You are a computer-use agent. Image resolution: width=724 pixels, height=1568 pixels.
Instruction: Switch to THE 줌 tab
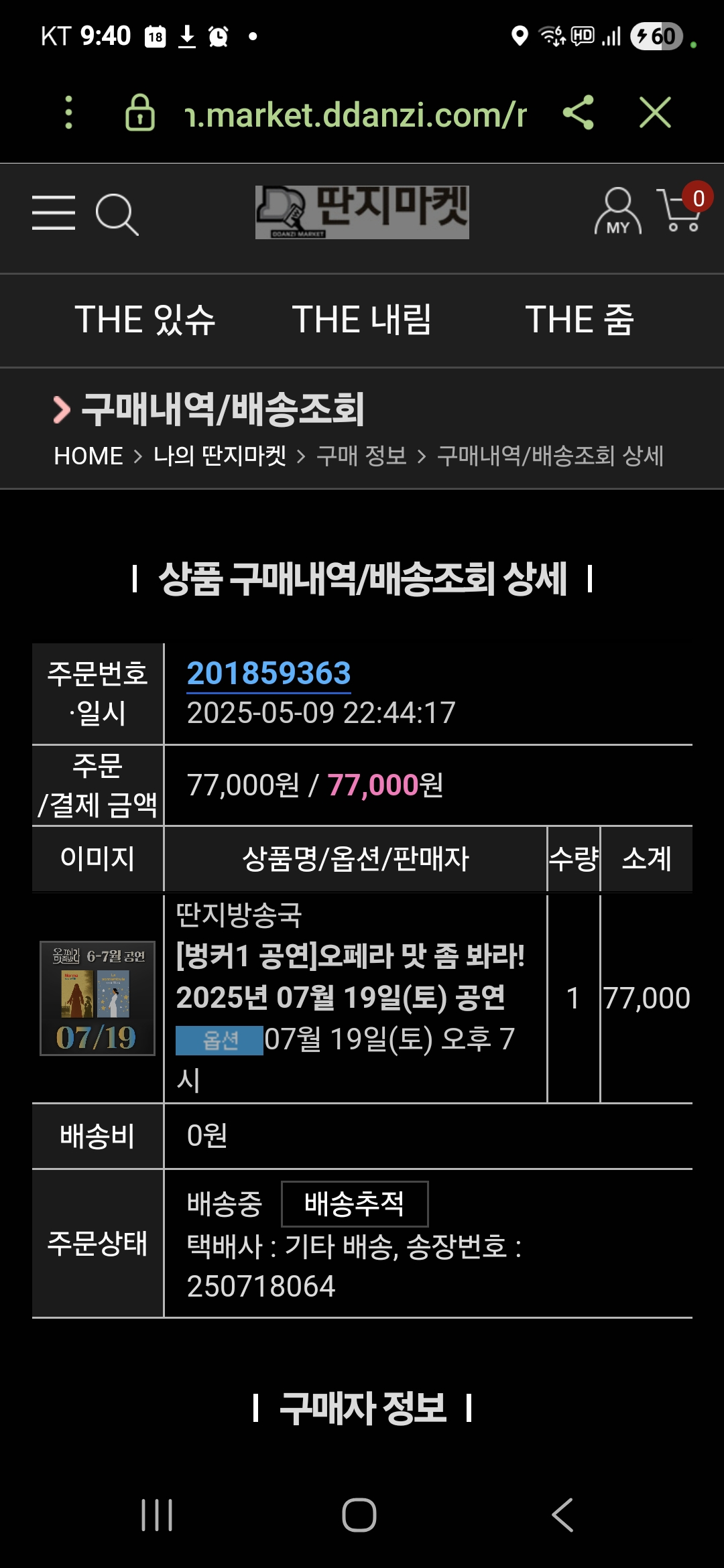pyautogui.click(x=579, y=319)
